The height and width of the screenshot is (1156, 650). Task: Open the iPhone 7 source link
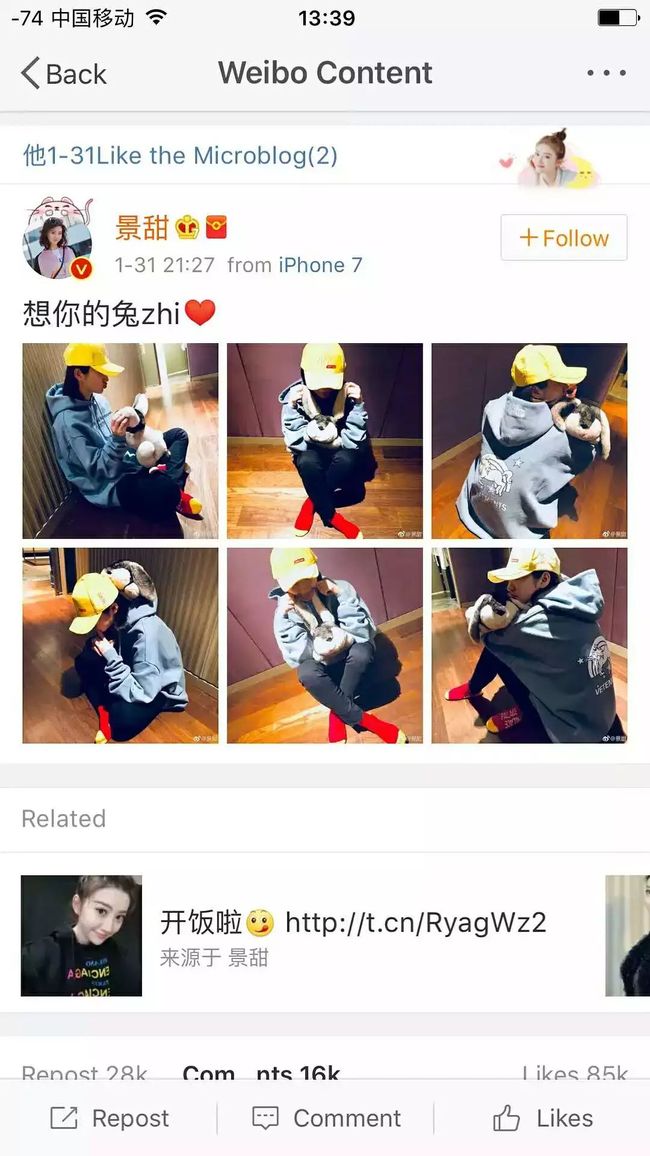pyautogui.click(x=321, y=265)
